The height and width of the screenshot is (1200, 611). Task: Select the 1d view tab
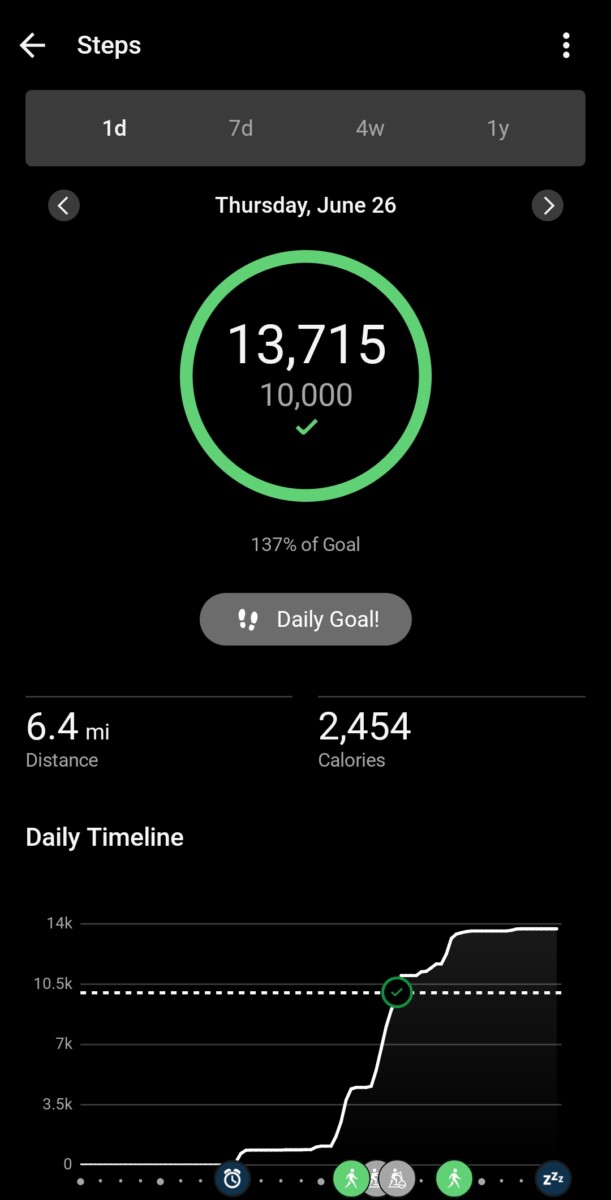(x=114, y=129)
